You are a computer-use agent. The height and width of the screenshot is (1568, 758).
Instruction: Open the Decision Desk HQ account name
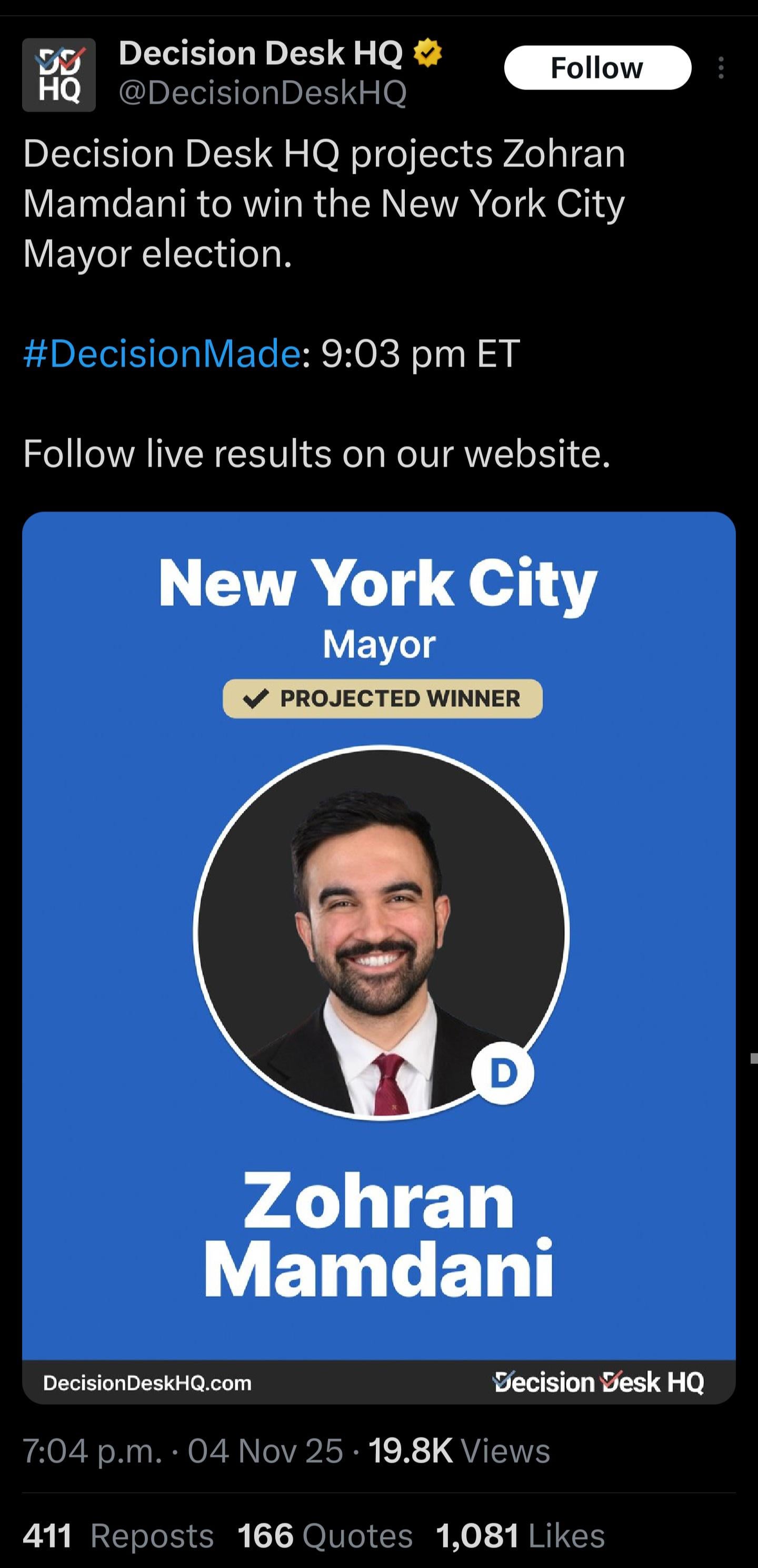point(261,54)
